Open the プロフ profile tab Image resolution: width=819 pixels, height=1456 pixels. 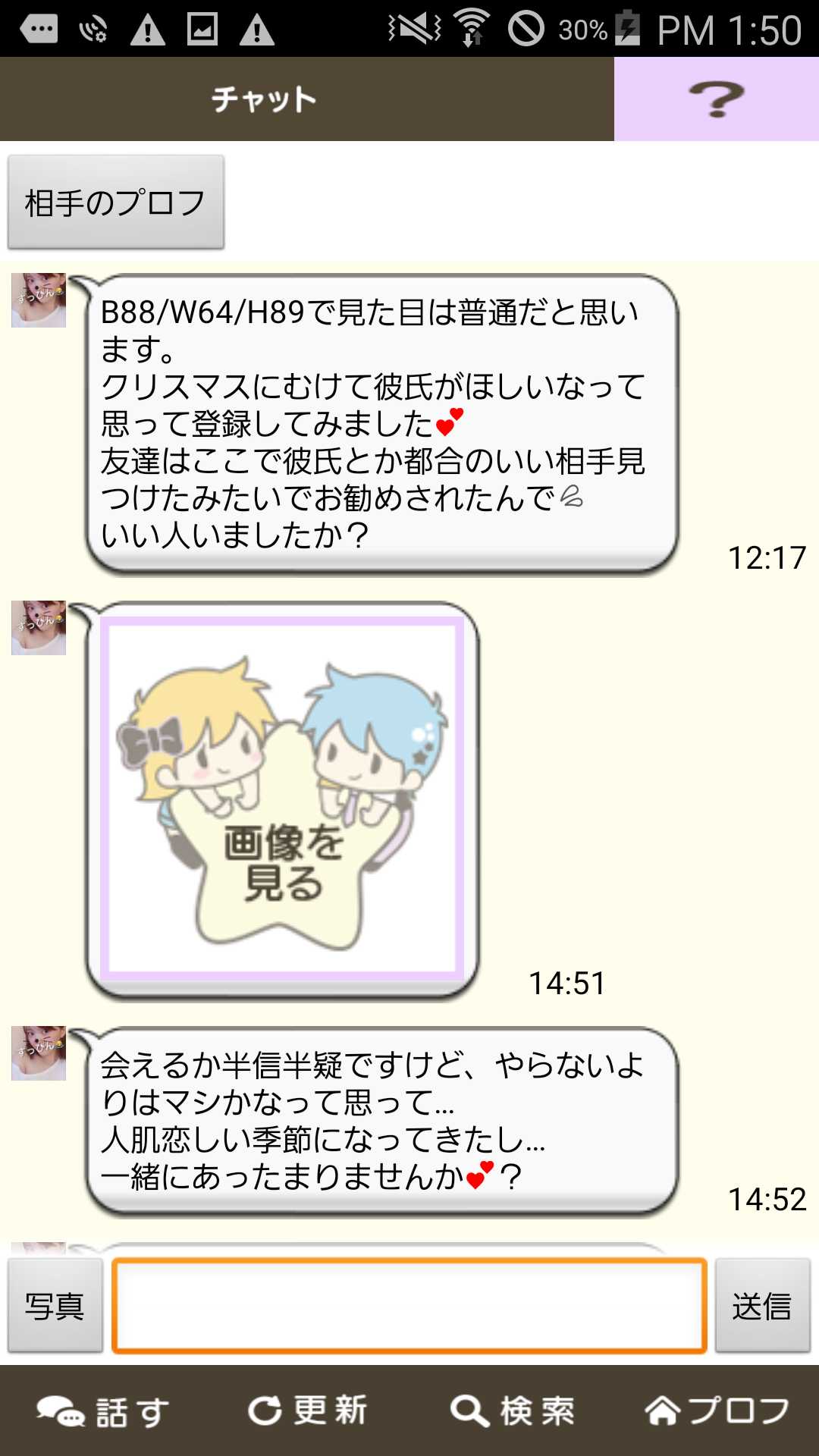pyautogui.click(x=717, y=1411)
